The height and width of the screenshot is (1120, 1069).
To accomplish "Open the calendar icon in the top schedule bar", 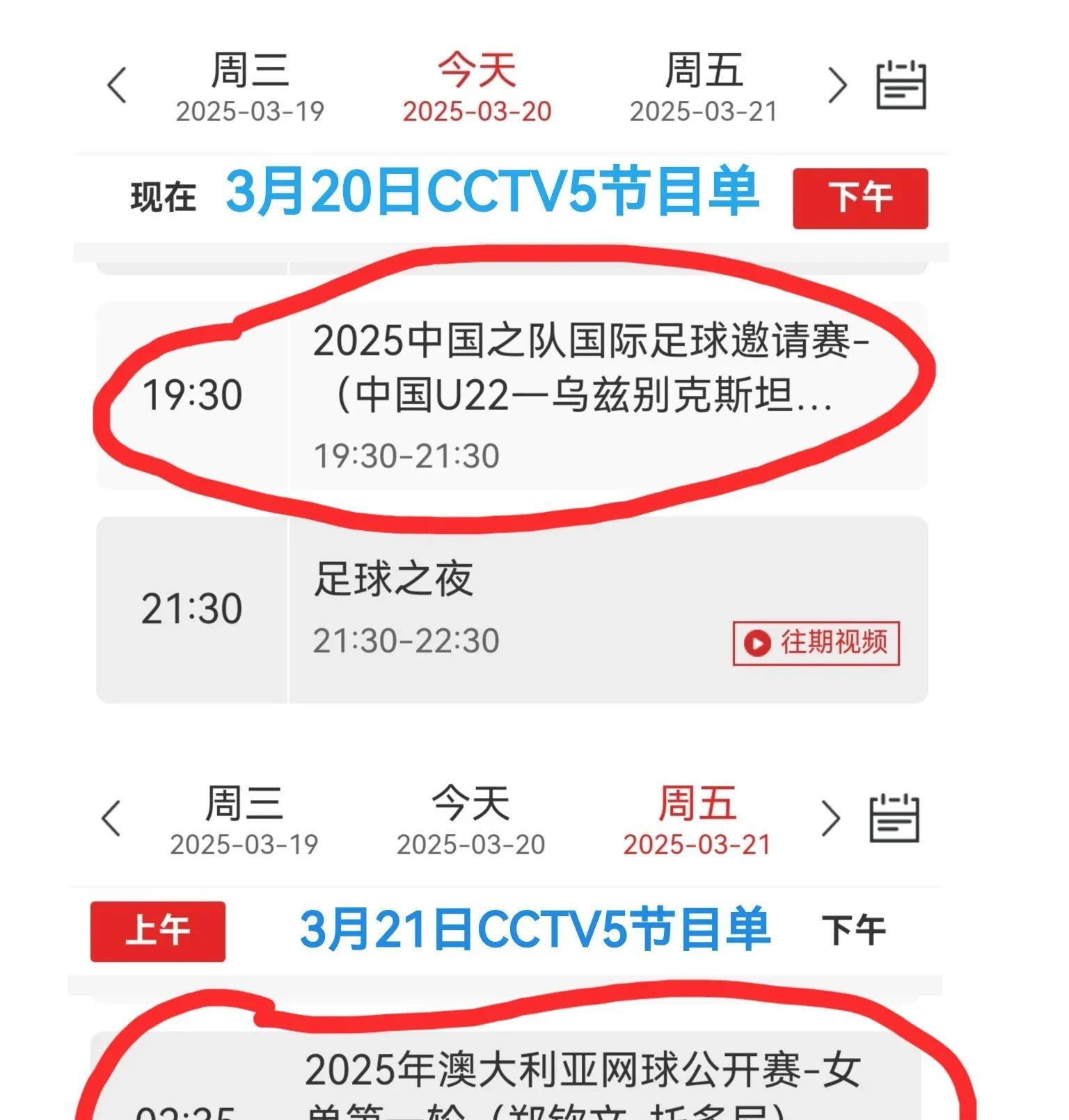I will click(x=901, y=85).
